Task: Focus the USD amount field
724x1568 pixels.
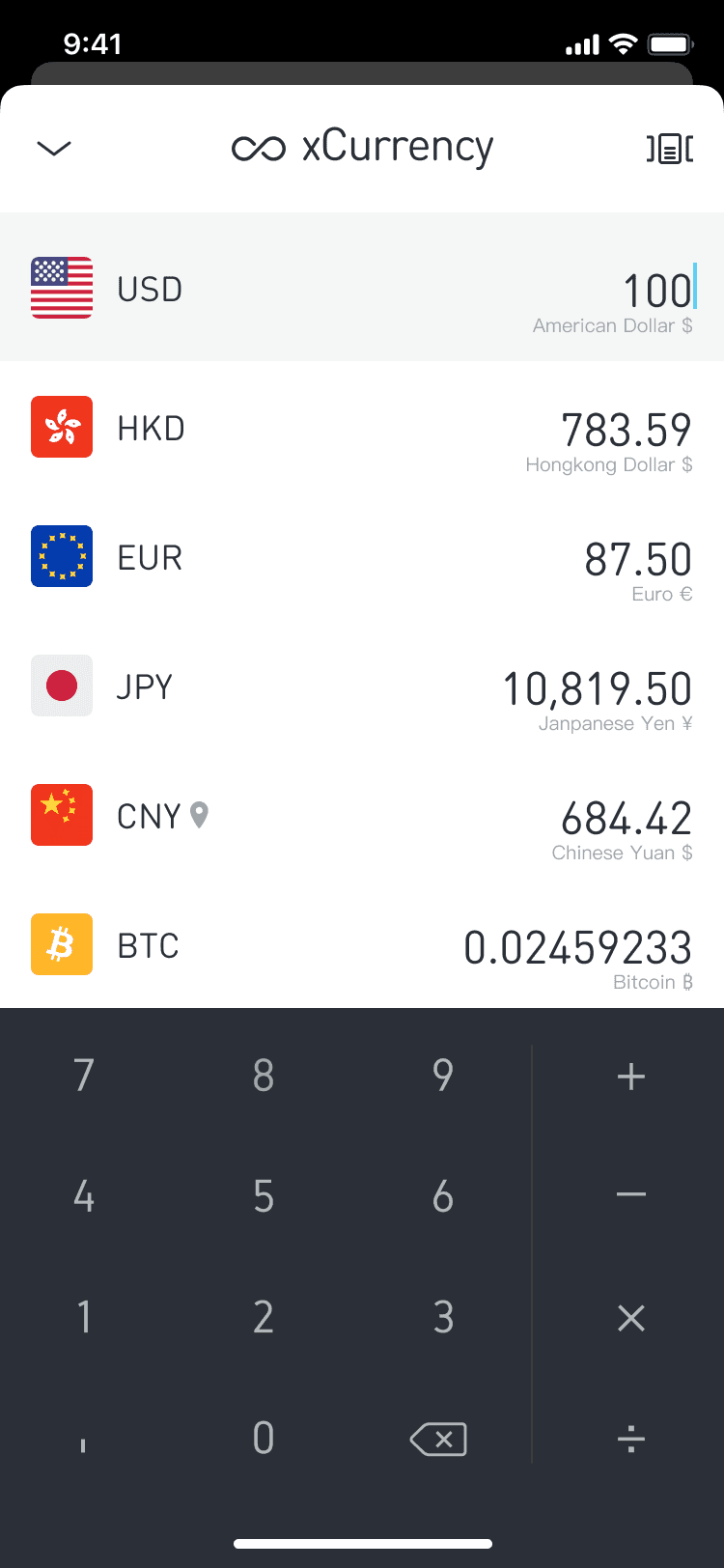Action: click(656, 290)
